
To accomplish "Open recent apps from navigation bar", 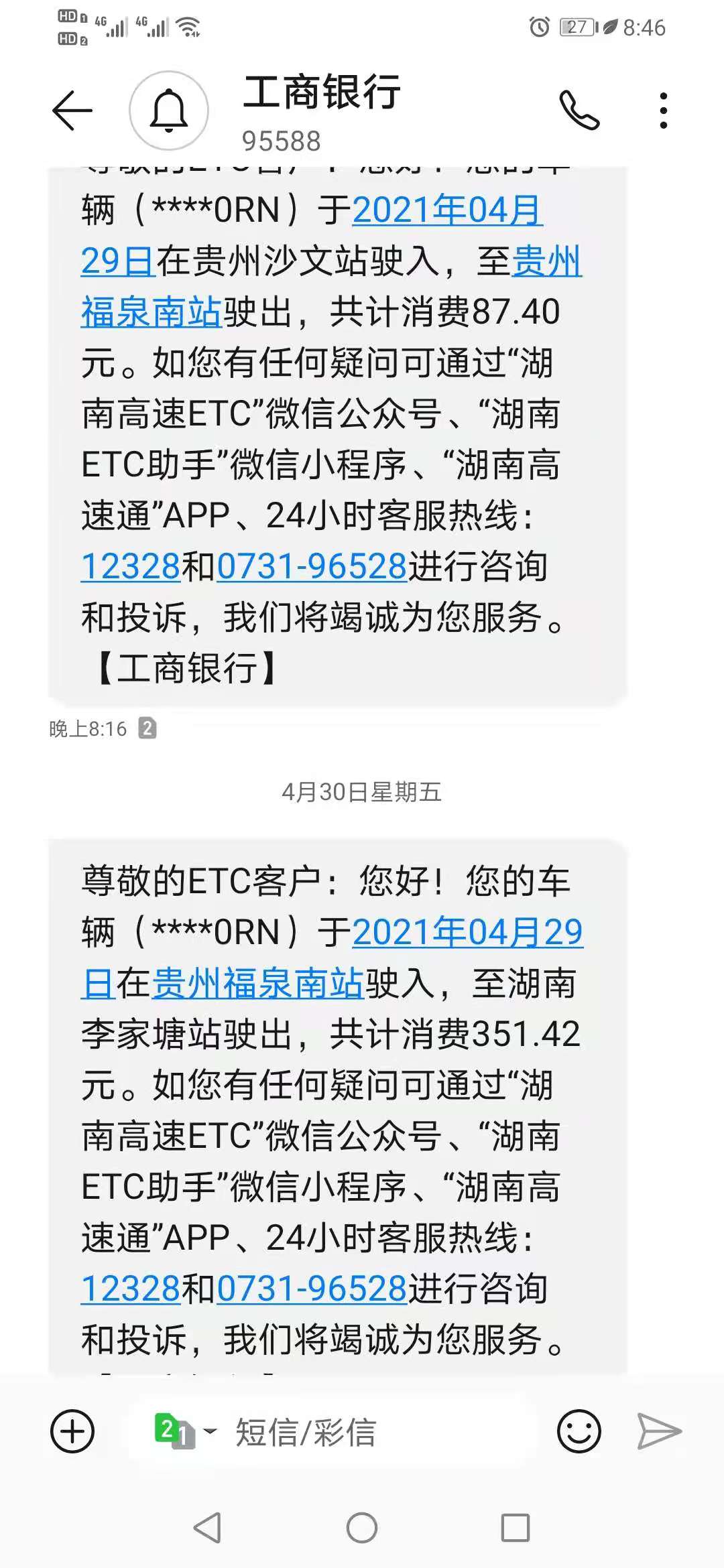I will [x=516, y=1528].
